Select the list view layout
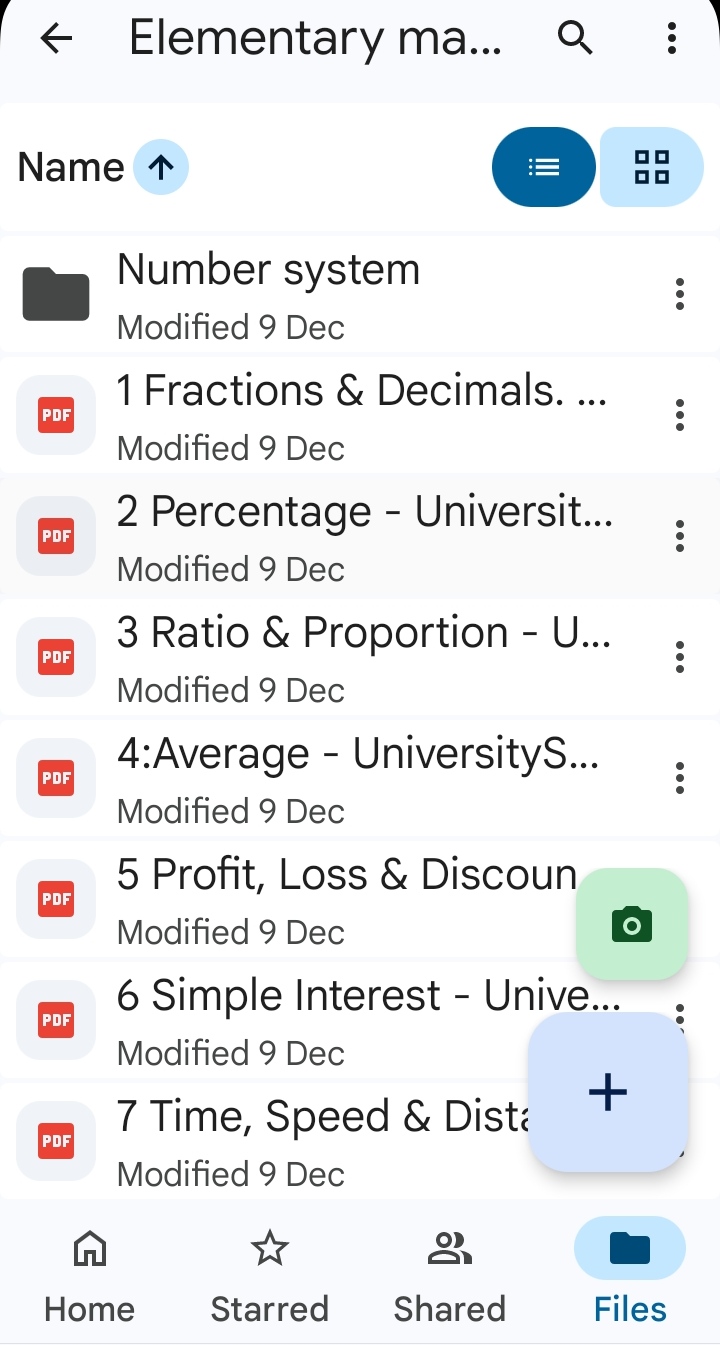 [x=544, y=167]
